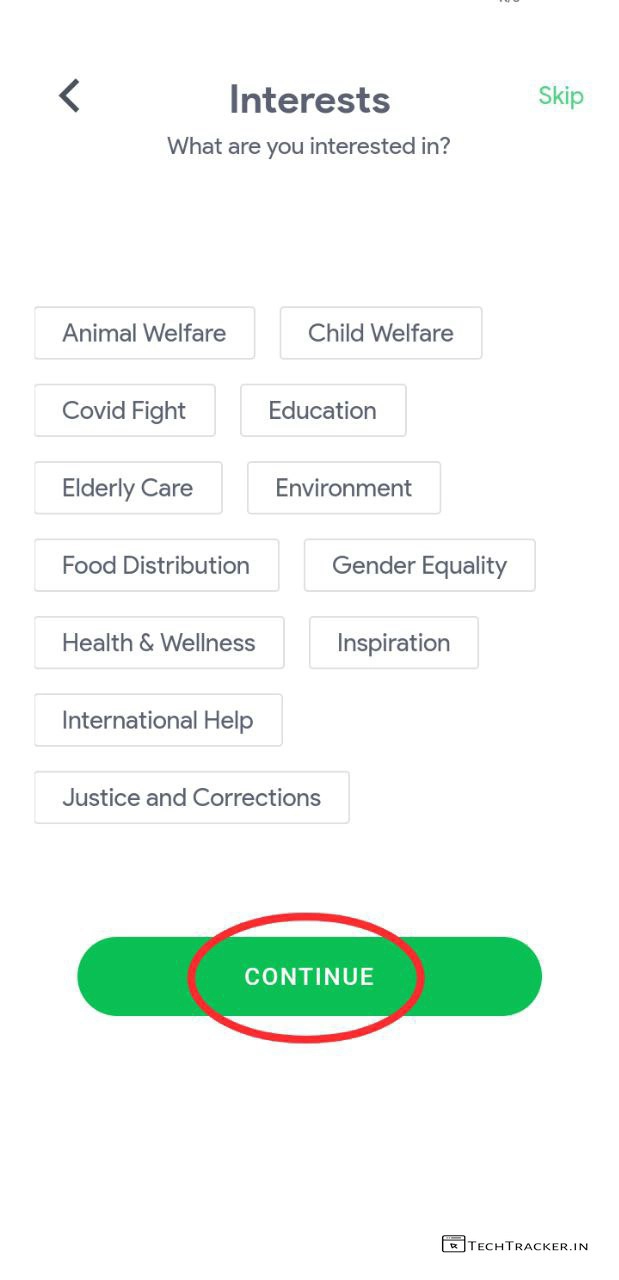Skip the interests selection

560,96
